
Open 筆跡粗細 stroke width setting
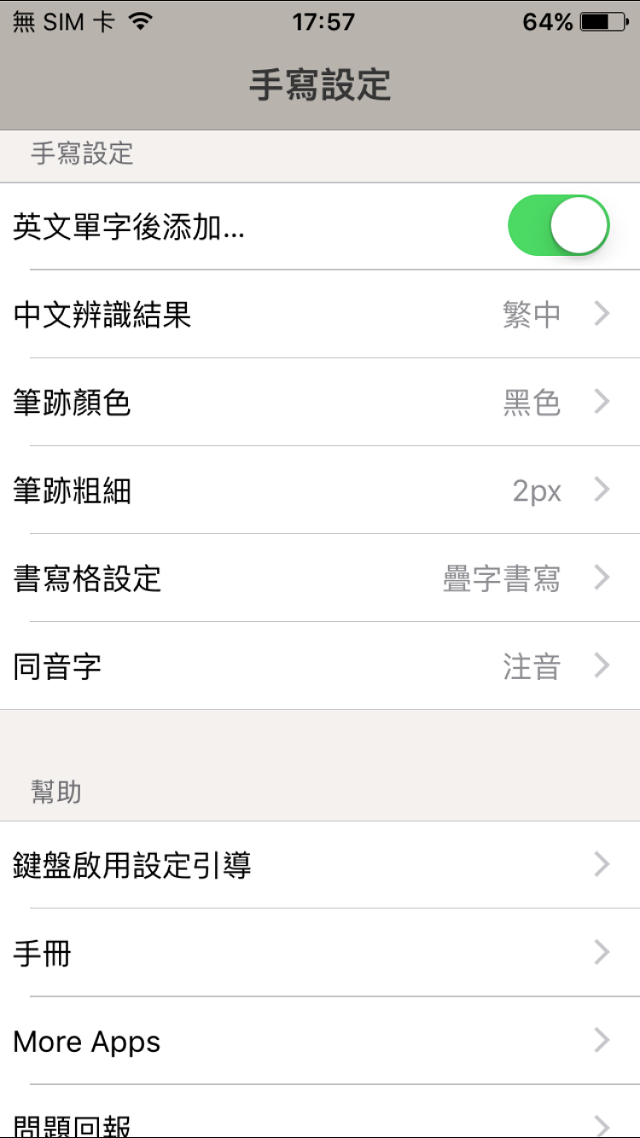pyautogui.click(x=320, y=490)
